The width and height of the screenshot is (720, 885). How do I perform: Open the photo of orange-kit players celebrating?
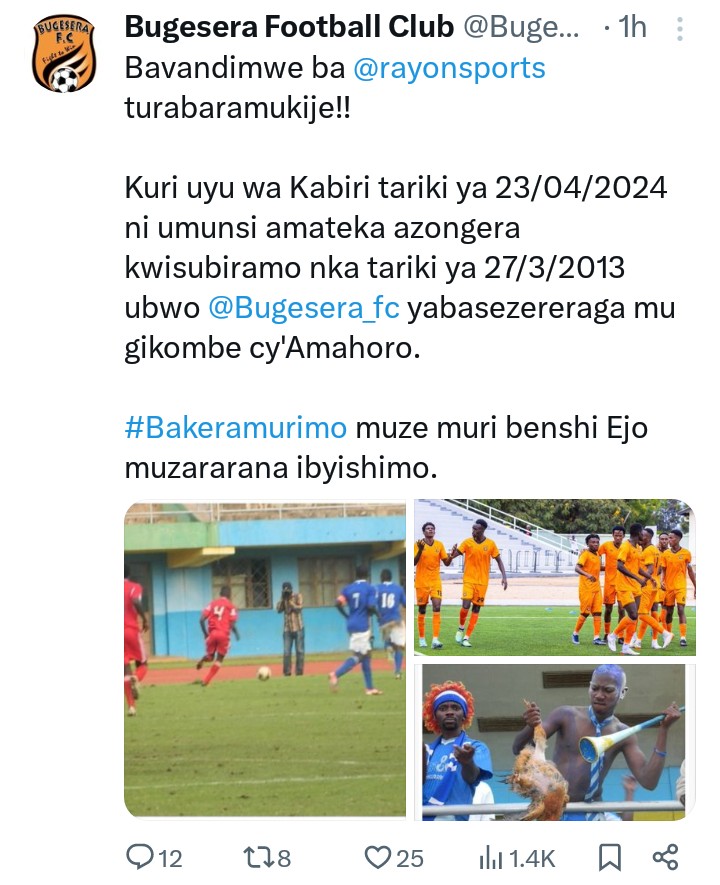click(554, 577)
